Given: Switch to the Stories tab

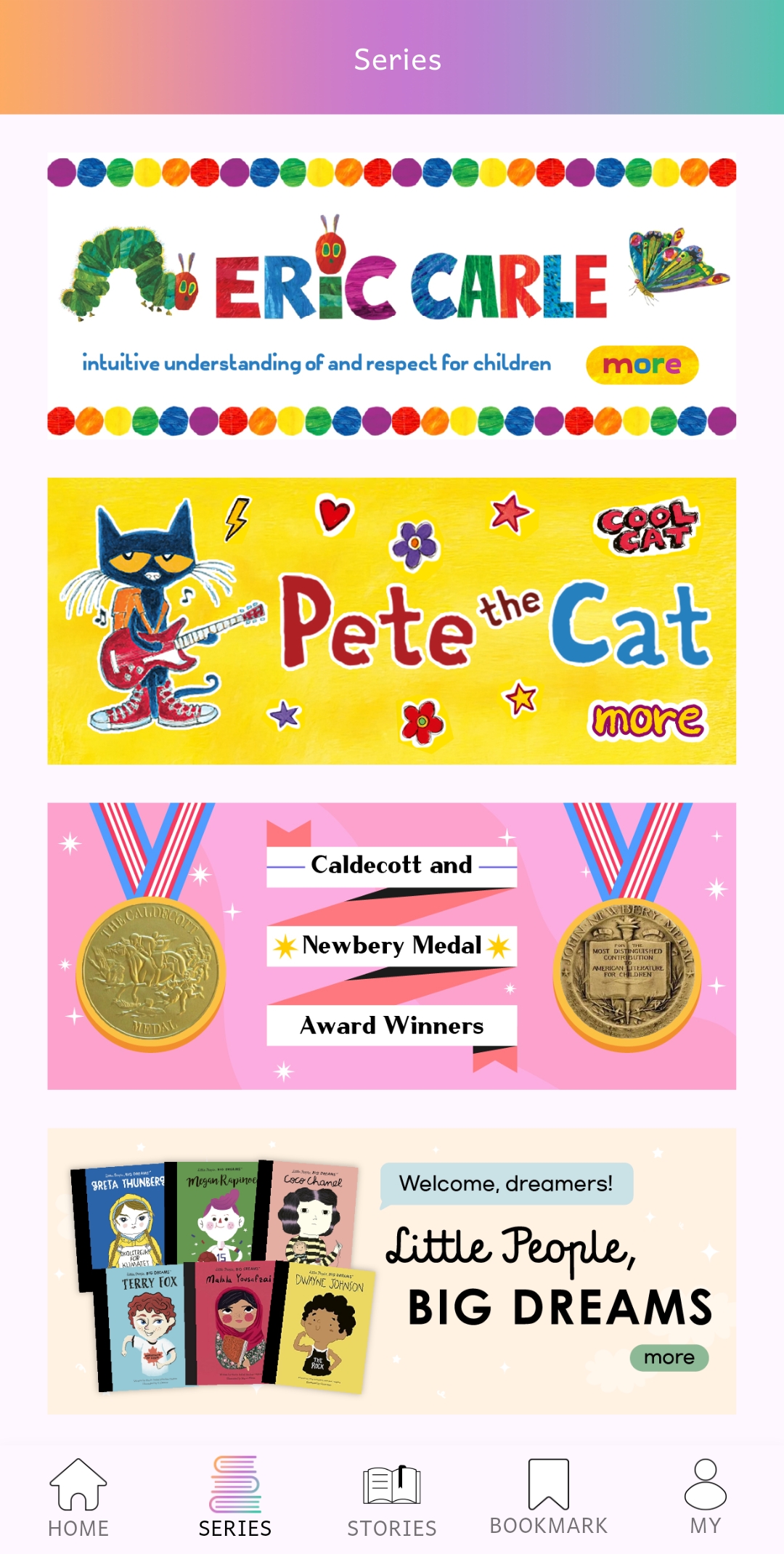Looking at the screenshot, I should click(x=392, y=1497).
